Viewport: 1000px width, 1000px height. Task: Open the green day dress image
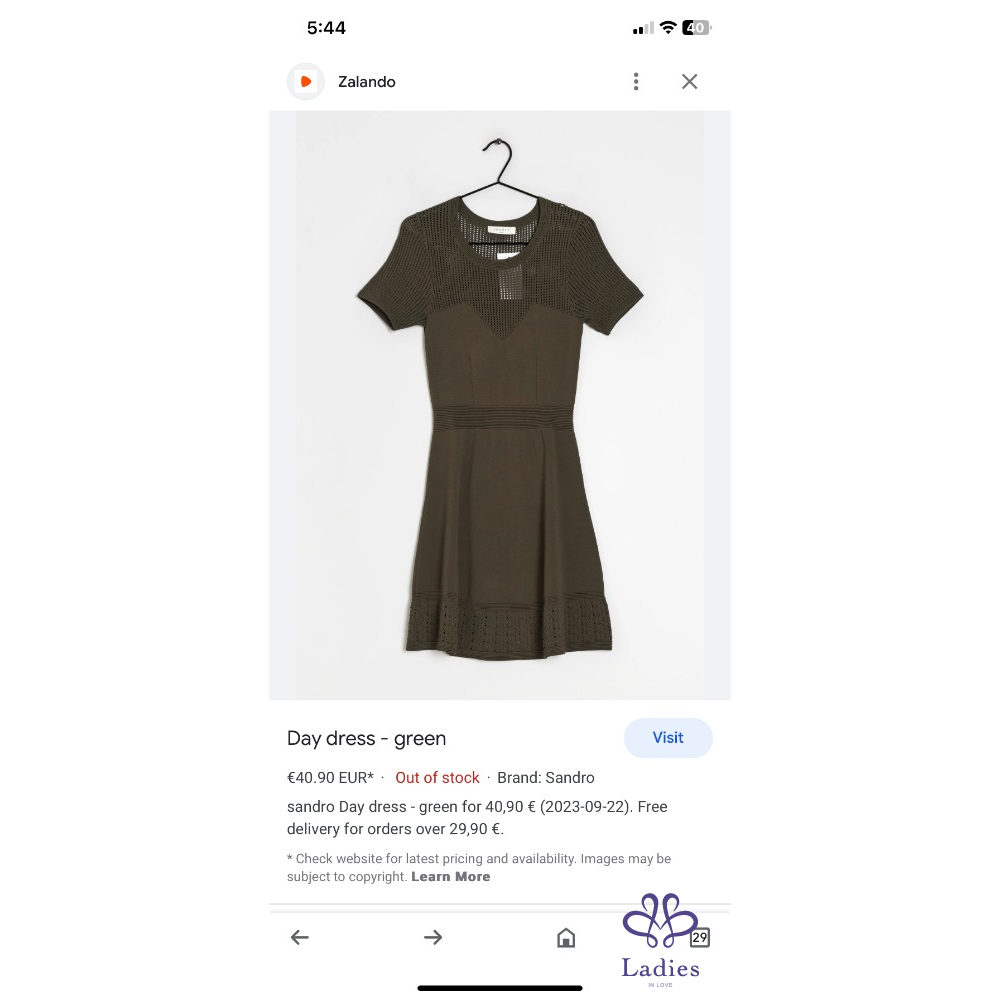tap(500, 405)
